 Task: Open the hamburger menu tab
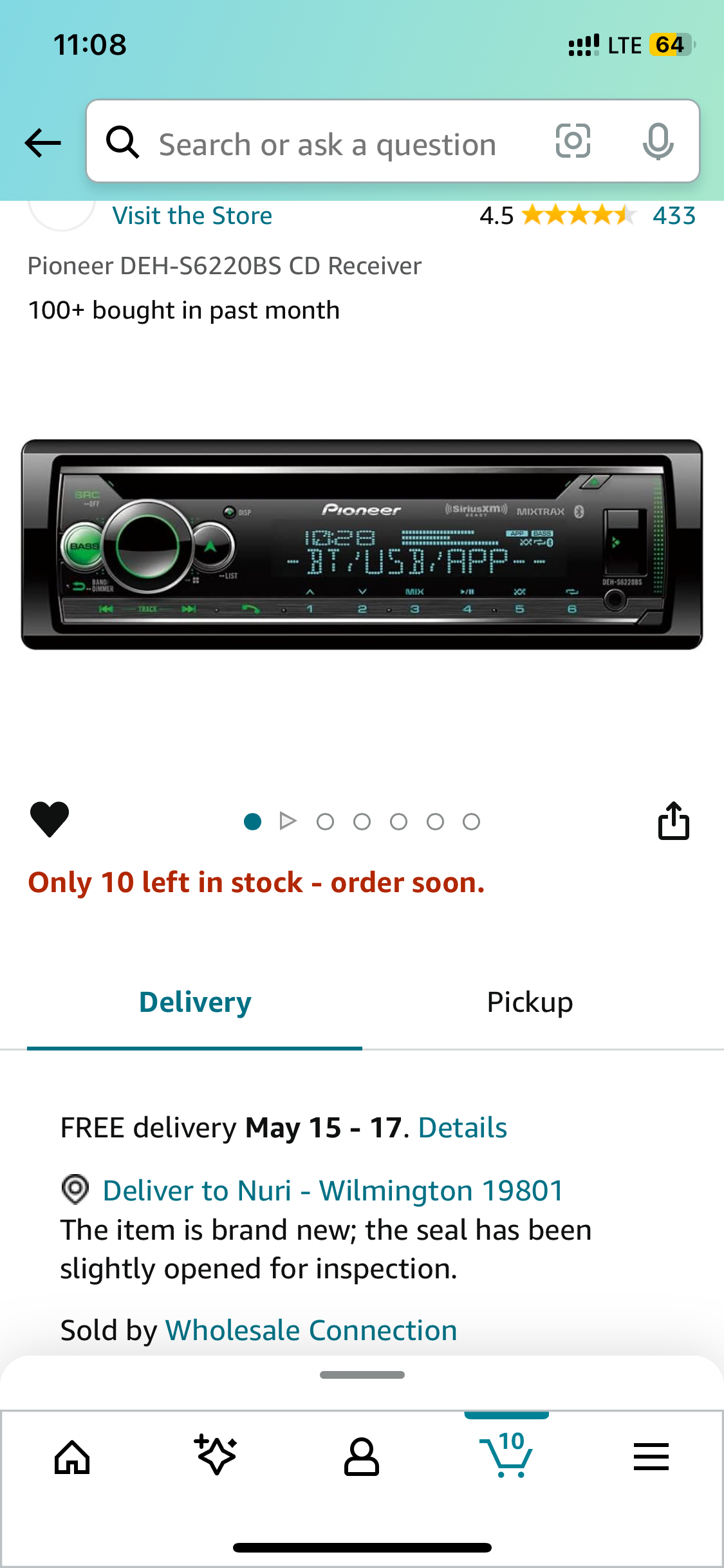pyautogui.click(x=651, y=1457)
